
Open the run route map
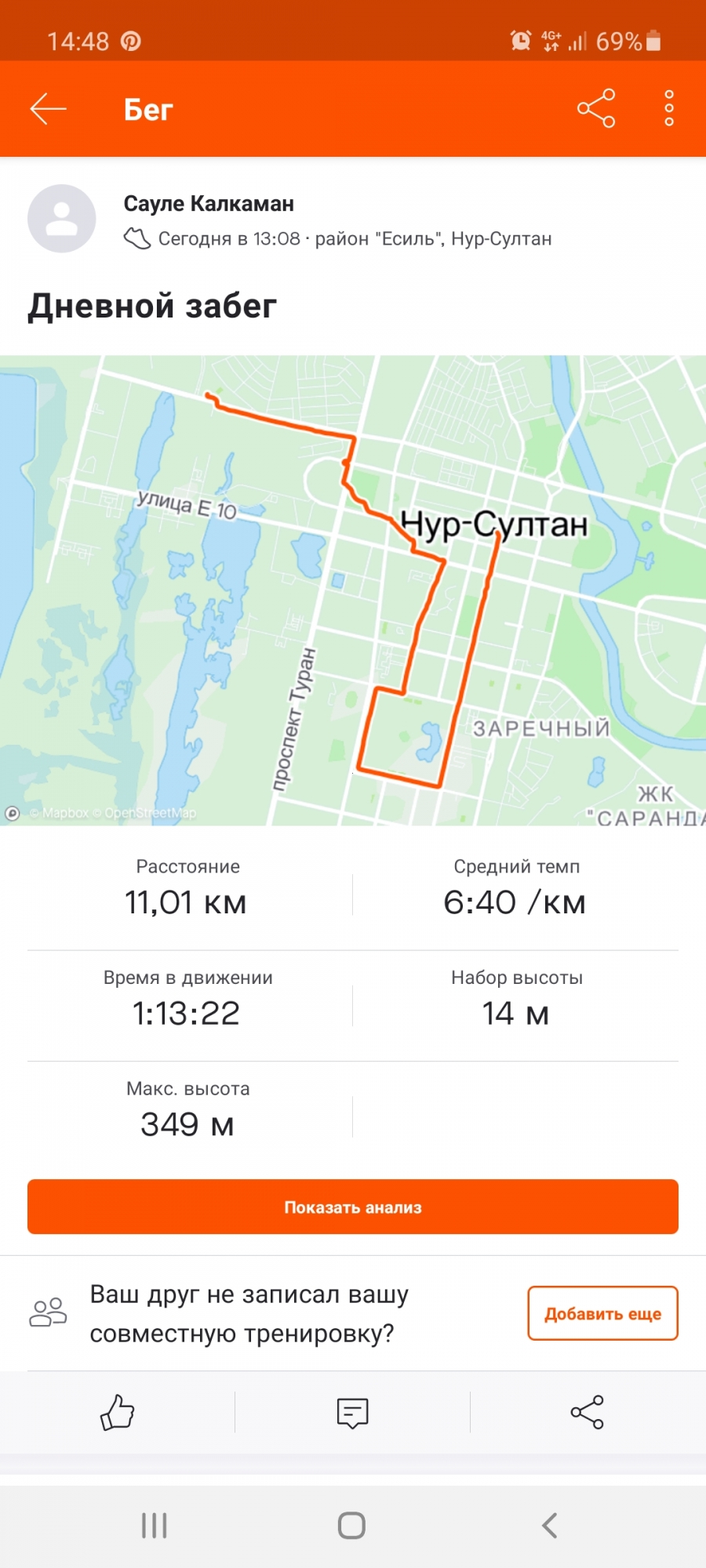353,590
